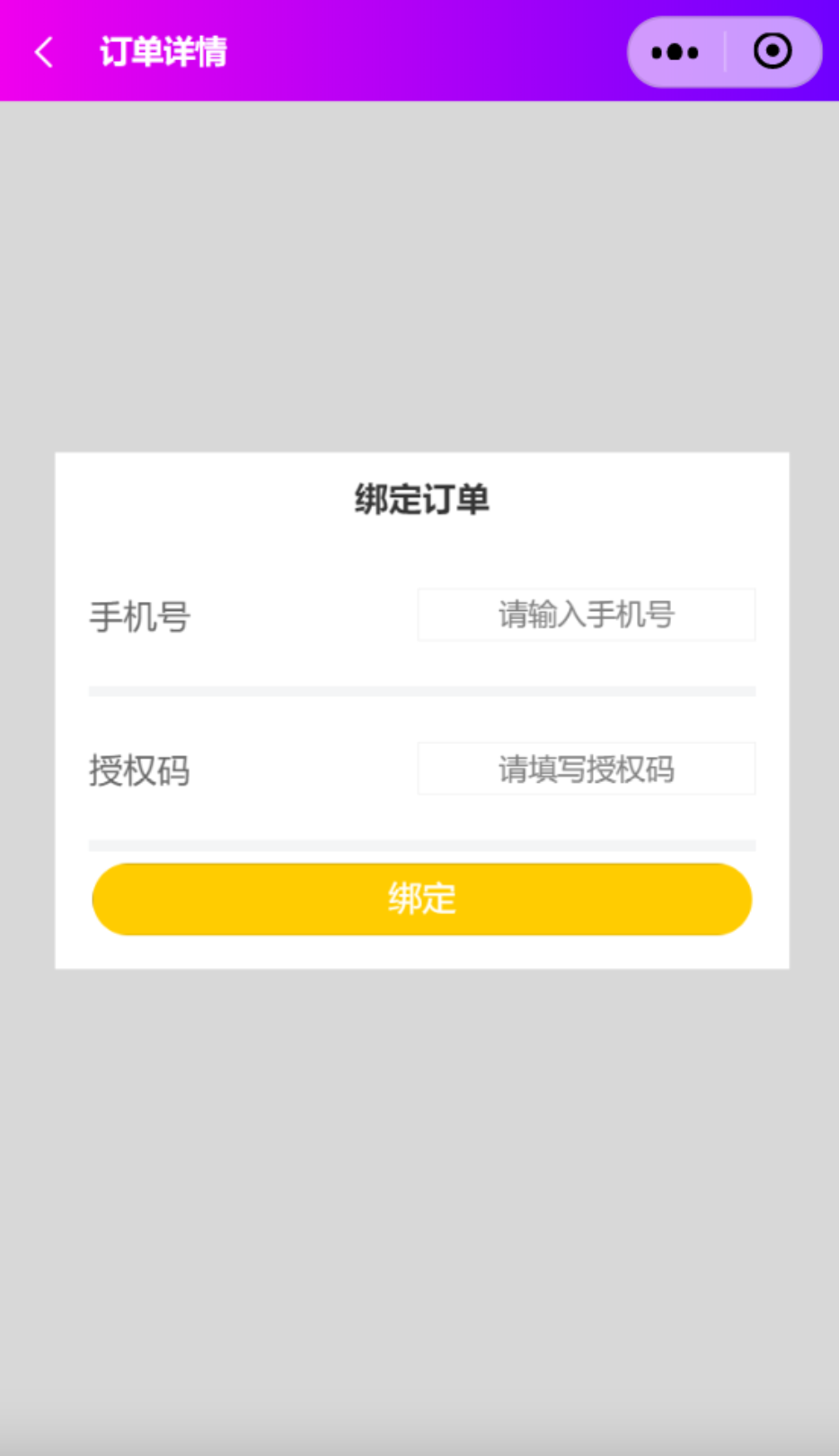Image resolution: width=839 pixels, height=1456 pixels.
Task: Go back from the 订单详情 page
Action: point(44,52)
